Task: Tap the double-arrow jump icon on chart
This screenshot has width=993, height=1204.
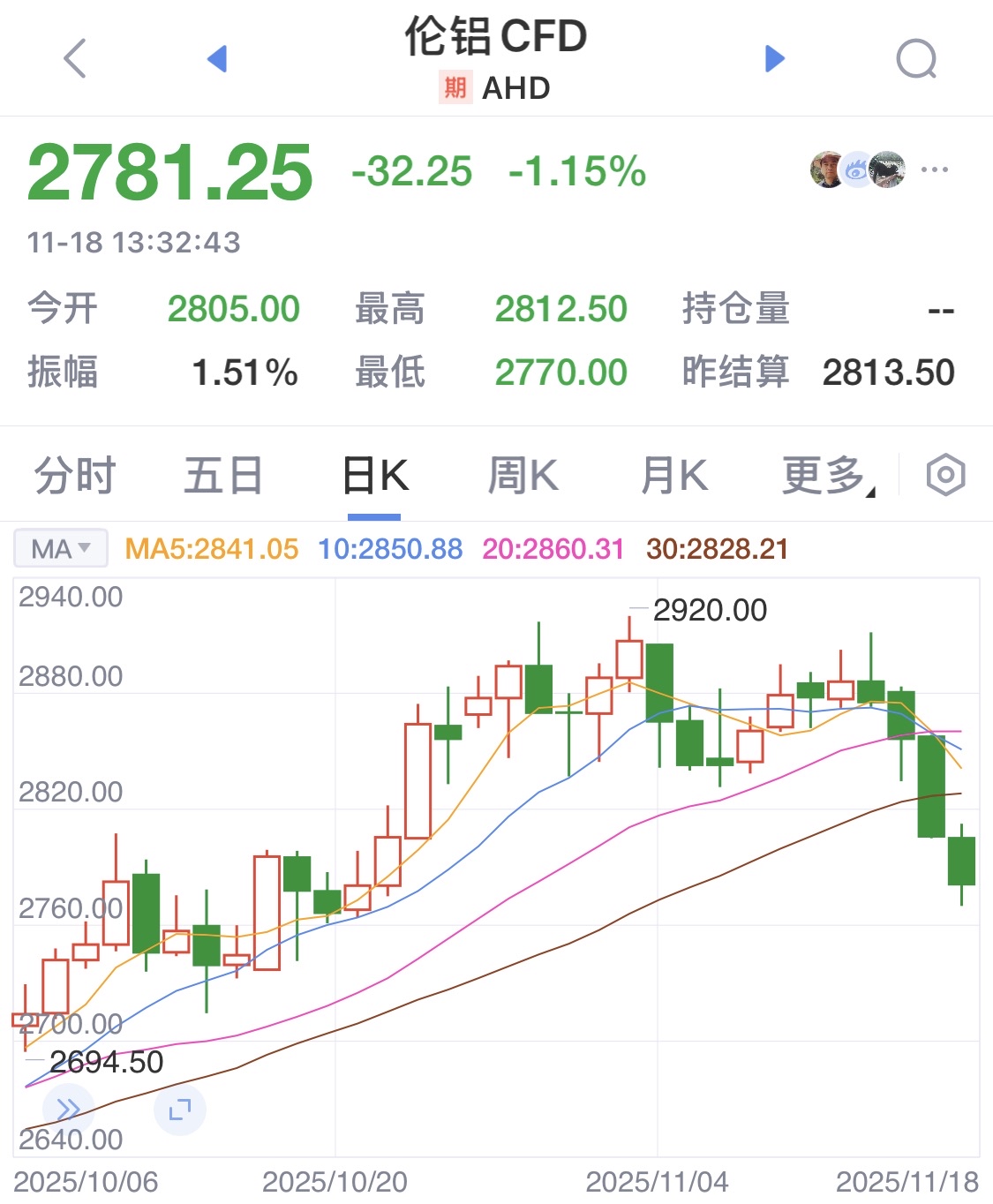Action: tap(68, 1109)
